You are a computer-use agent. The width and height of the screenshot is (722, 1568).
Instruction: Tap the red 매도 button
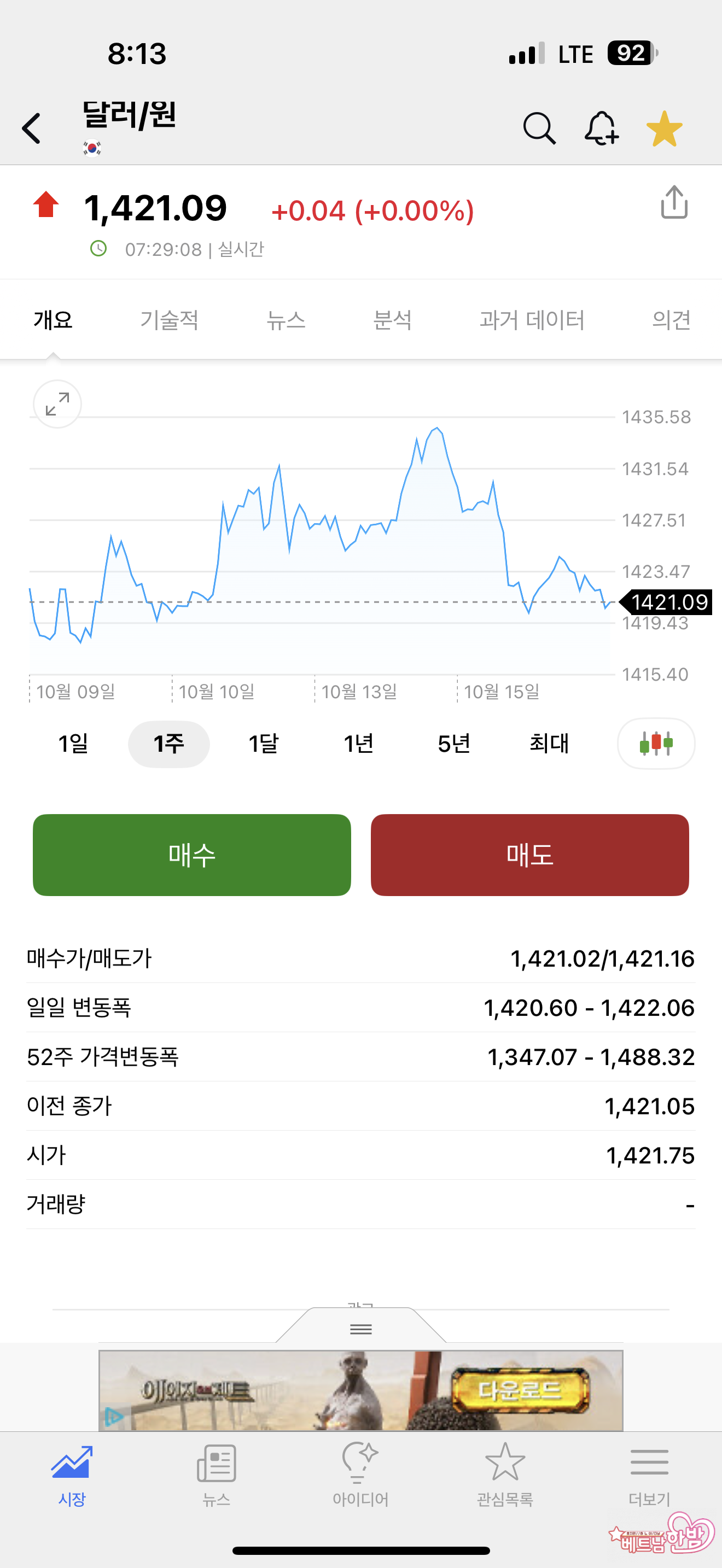[529, 855]
